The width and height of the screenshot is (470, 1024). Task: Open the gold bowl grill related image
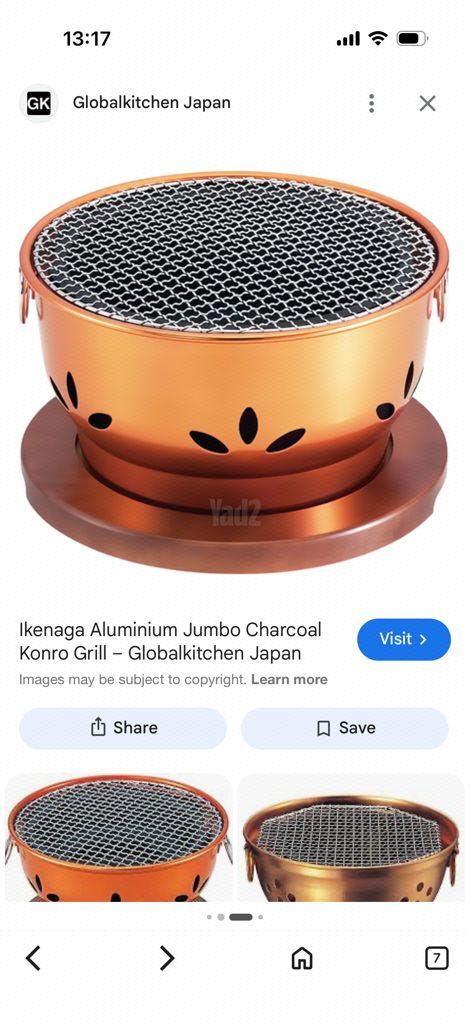(351, 838)
